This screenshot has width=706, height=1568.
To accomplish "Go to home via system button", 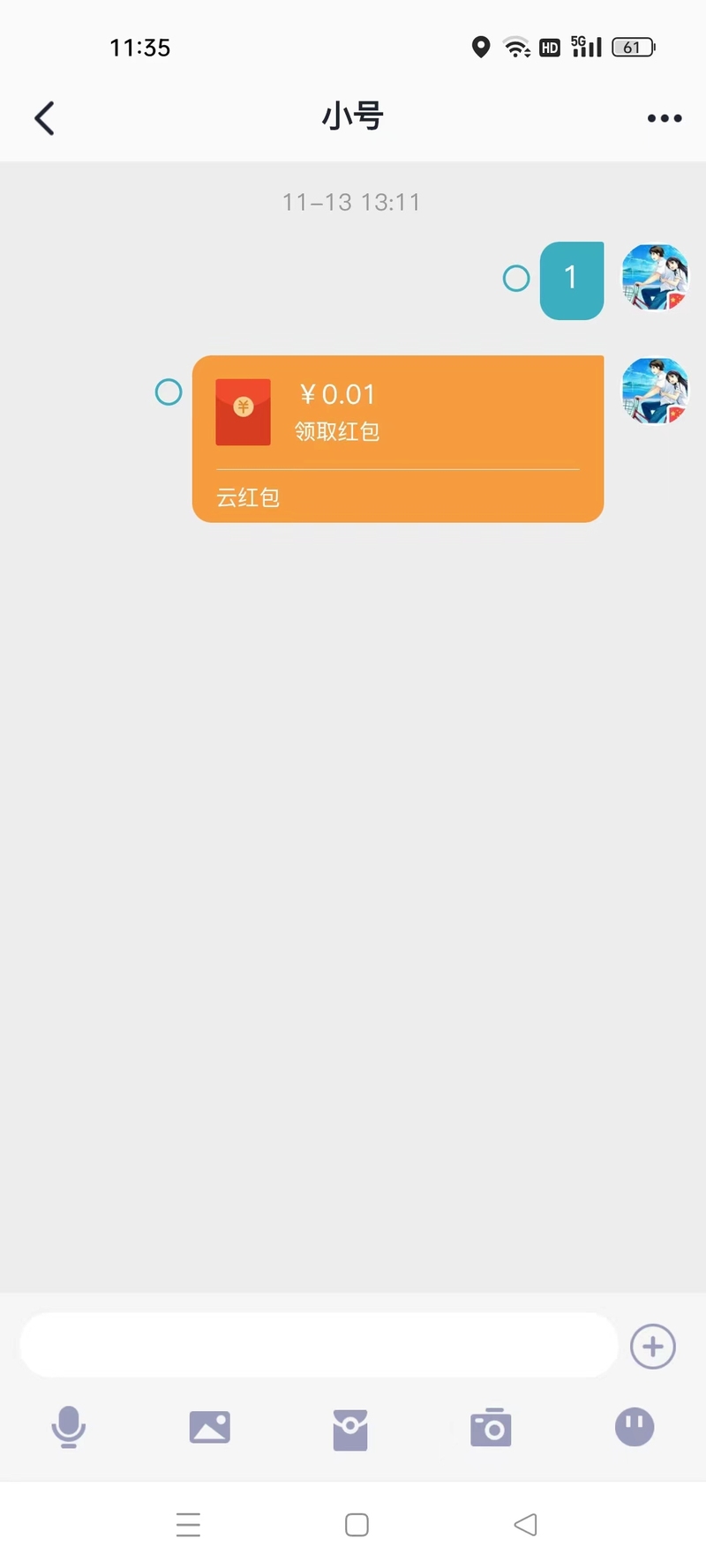I will (x=357, y=1525).
